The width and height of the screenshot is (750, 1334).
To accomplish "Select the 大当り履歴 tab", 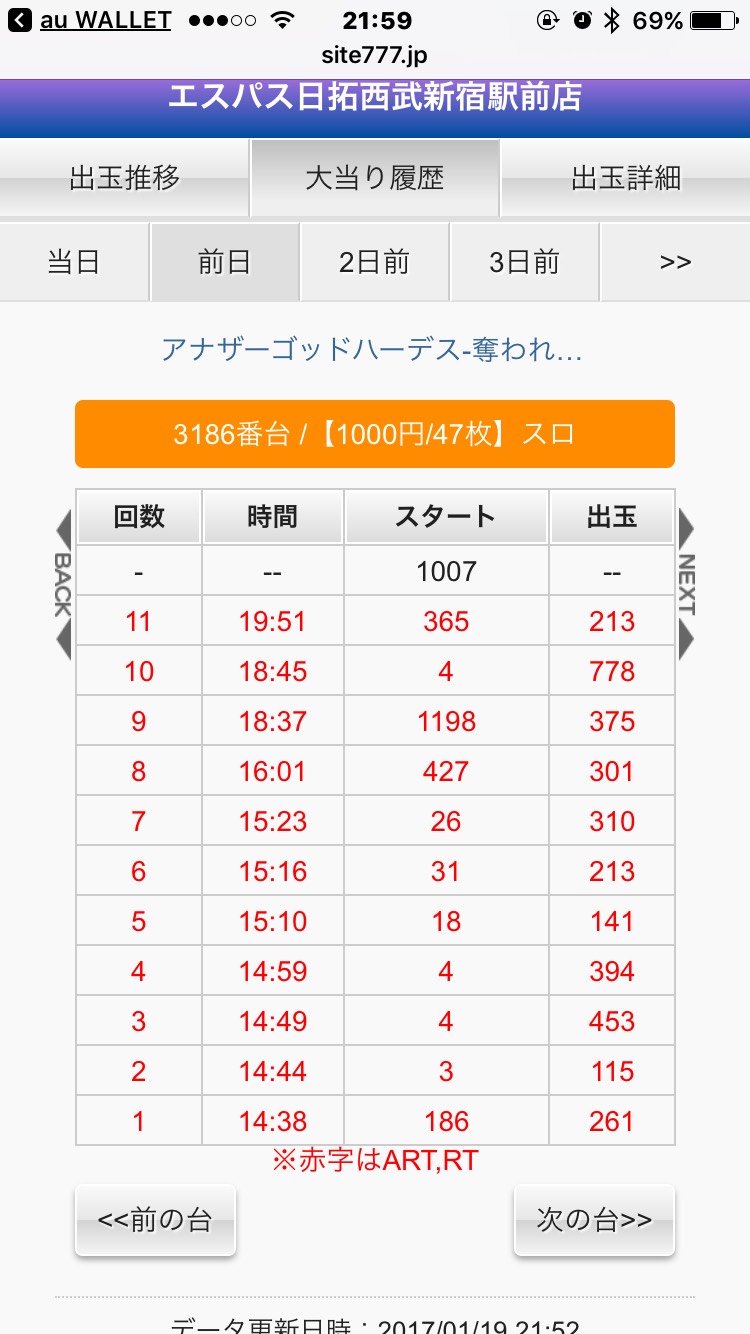I will pos(375,179).
